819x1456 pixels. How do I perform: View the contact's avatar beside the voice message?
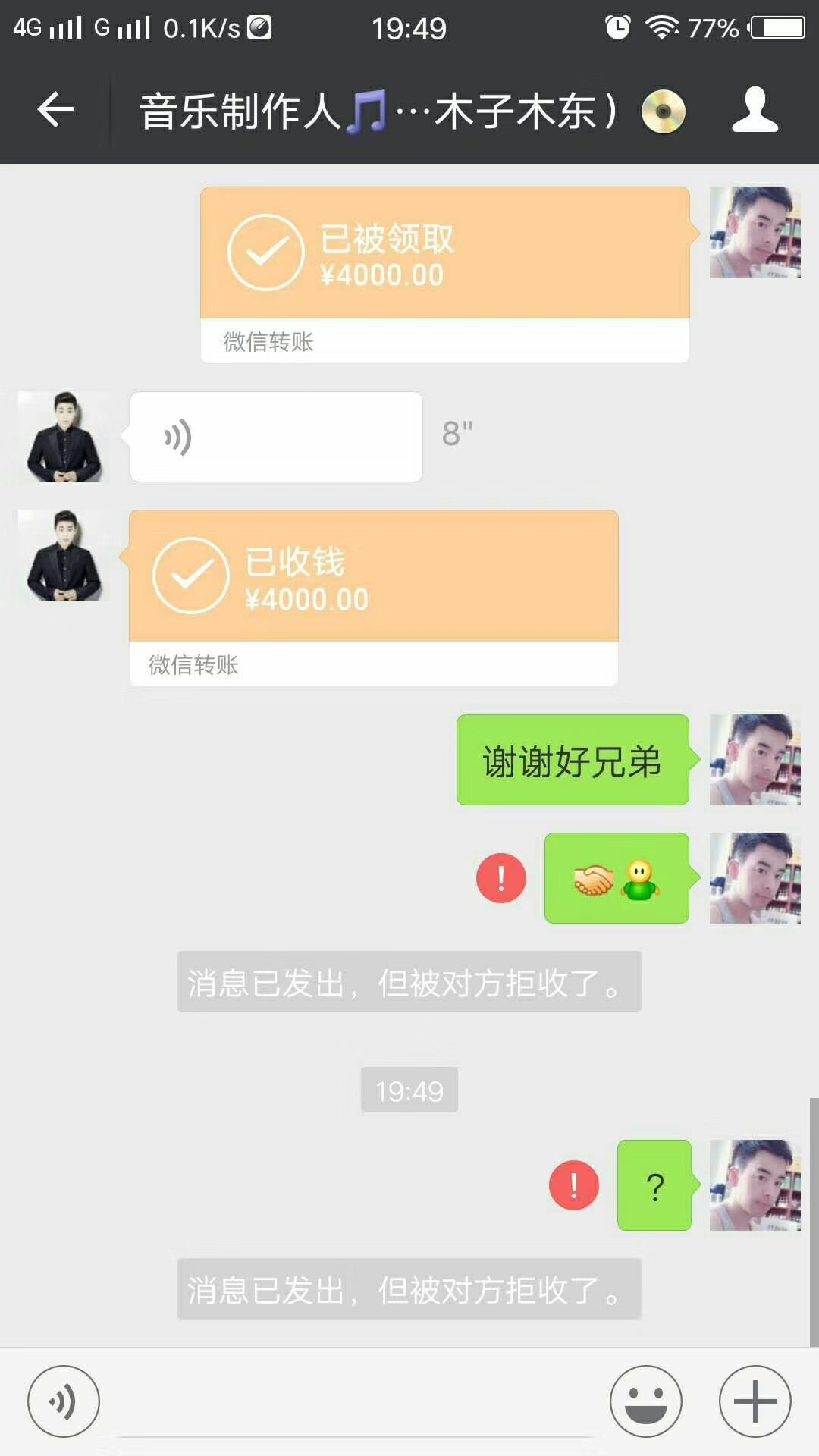point(64,437)
